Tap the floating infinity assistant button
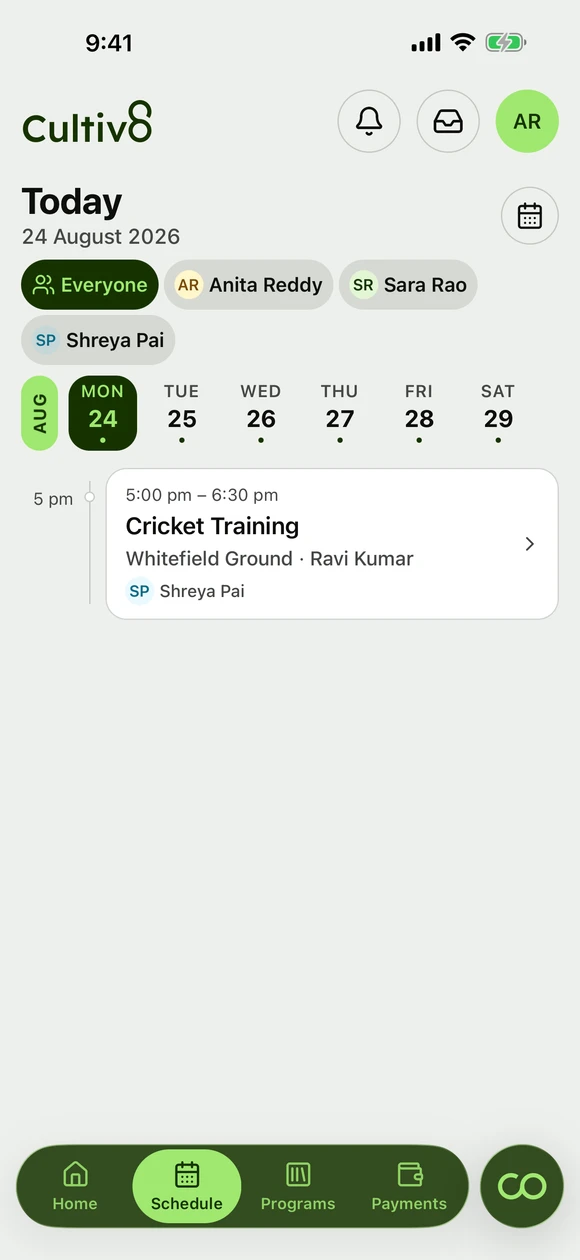 pos(522,1186)
